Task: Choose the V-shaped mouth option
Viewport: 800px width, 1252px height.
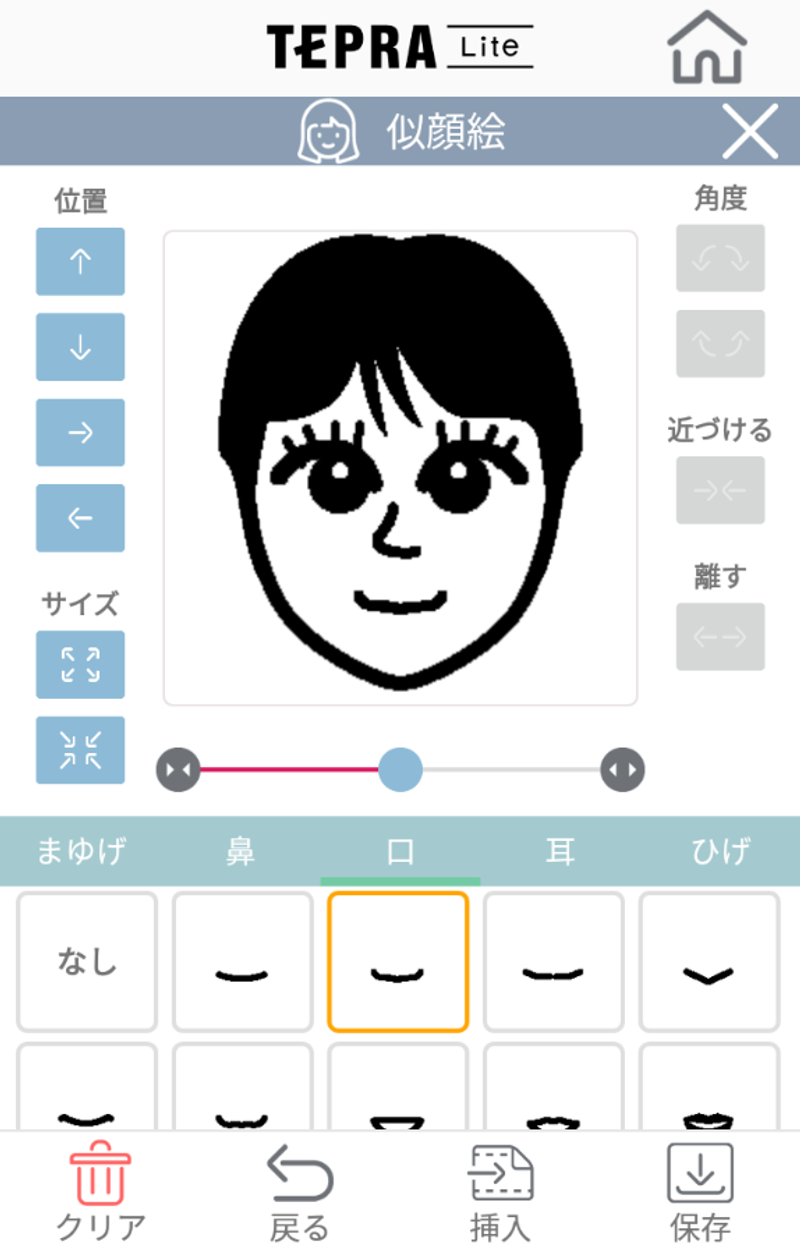Action: click(709, 962)
